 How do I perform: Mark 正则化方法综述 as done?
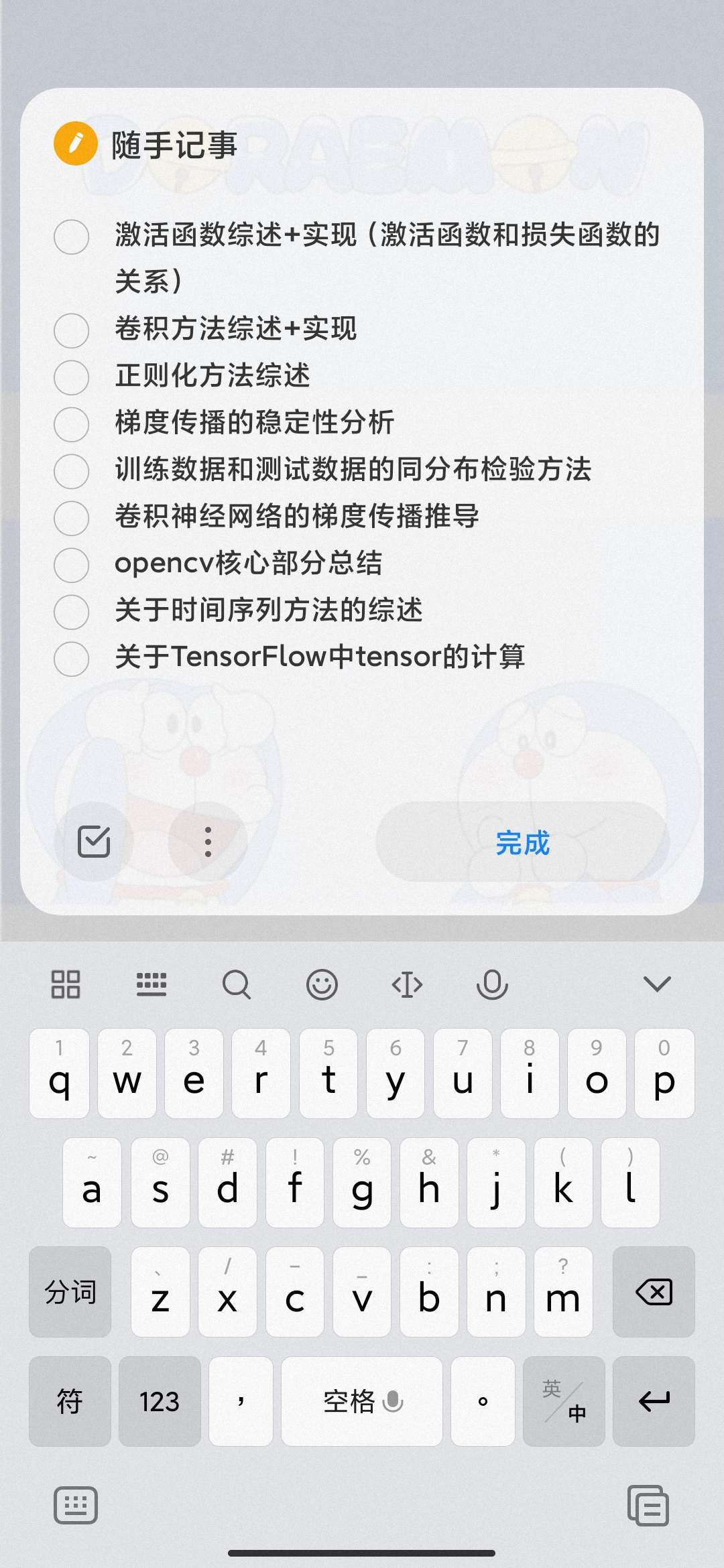tap(71, 377)
